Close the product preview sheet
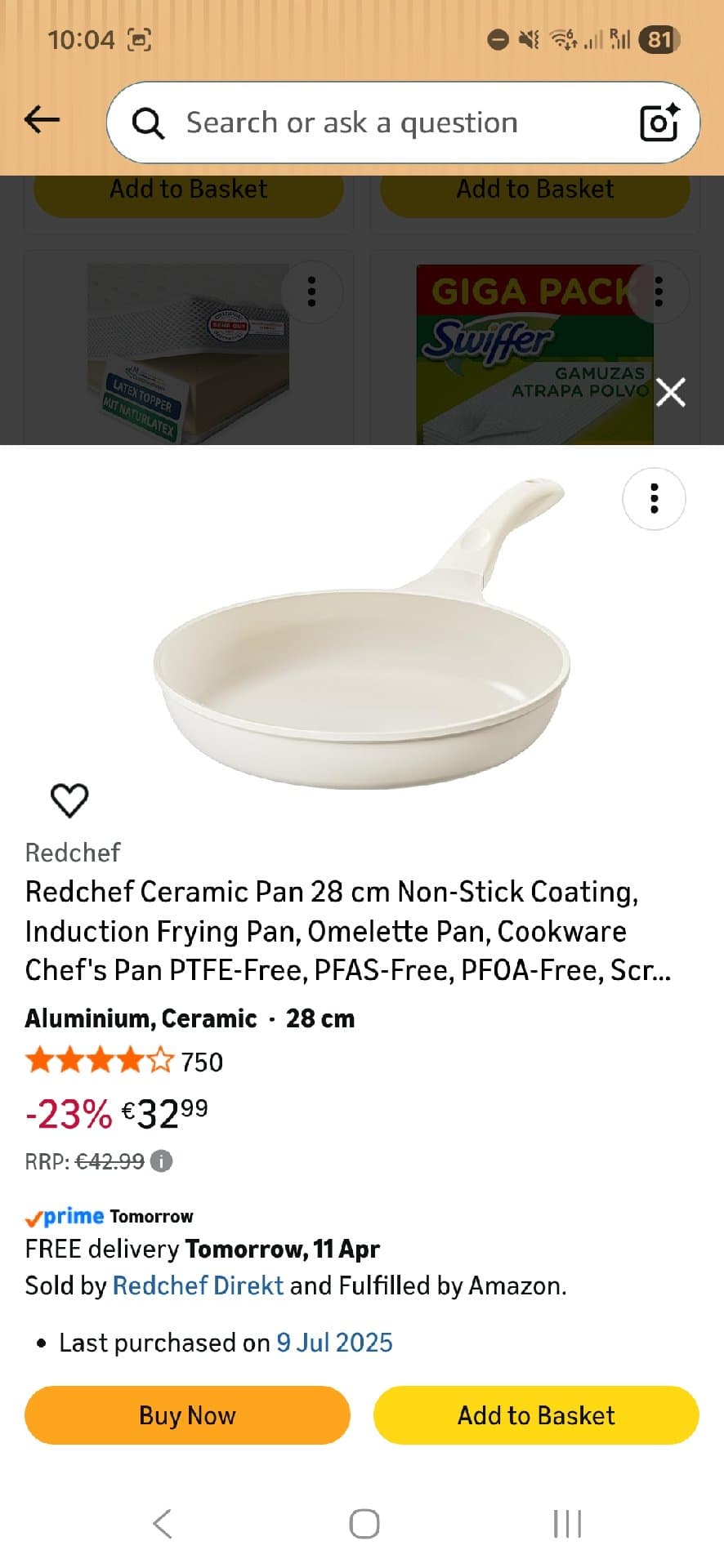The width and height of the screenshot is (724, 1568). tap(670, 393)
